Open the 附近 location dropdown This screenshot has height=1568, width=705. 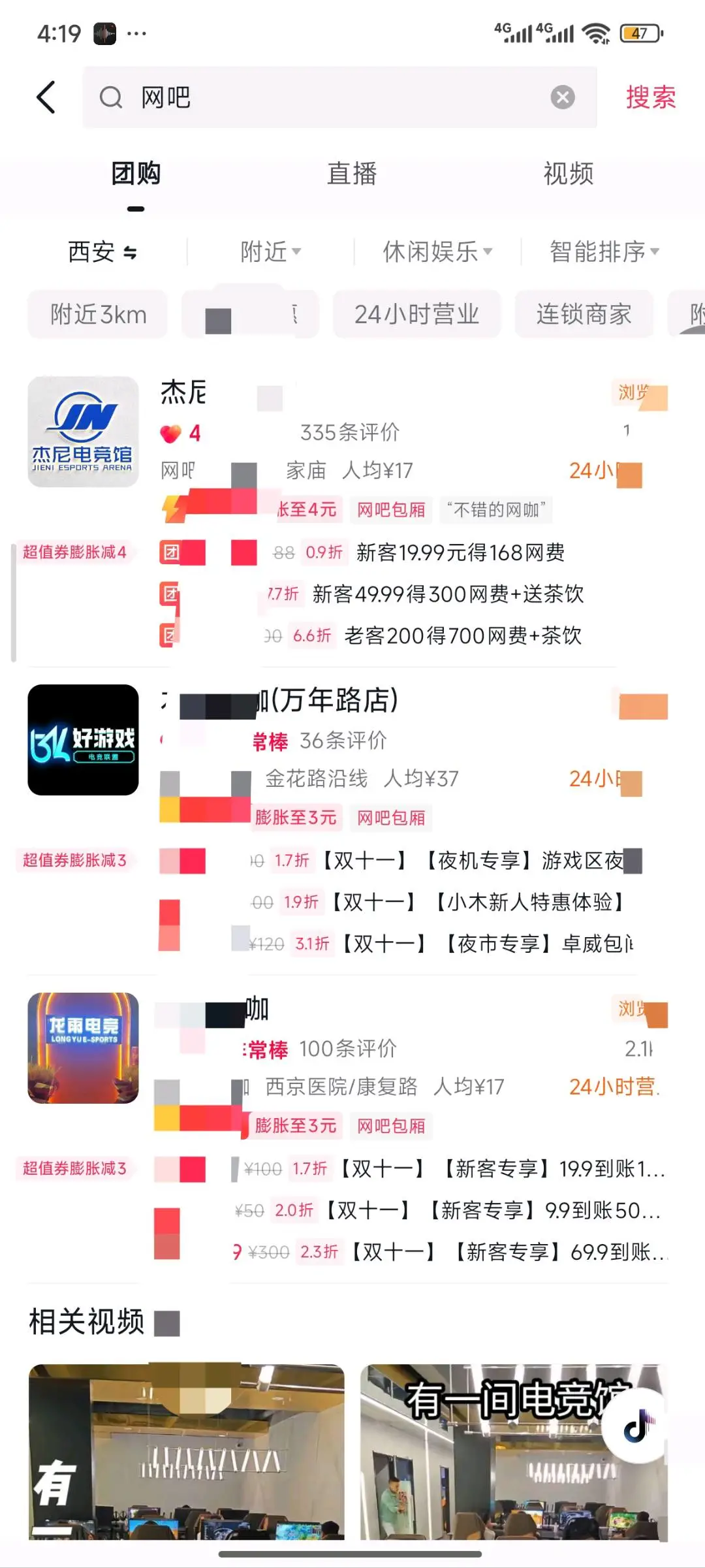[272, 252]
